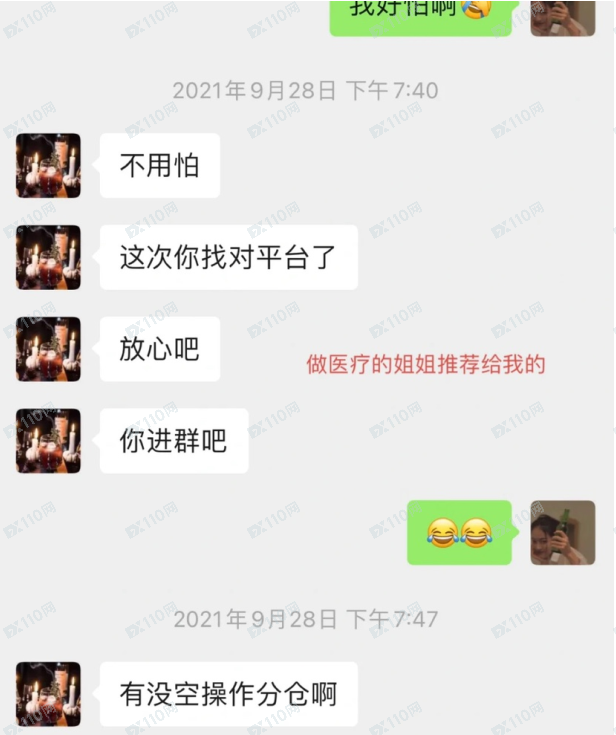Tap own avatar beside laughing emoji message
Viewport: 616px width, 735px height.
562,533
